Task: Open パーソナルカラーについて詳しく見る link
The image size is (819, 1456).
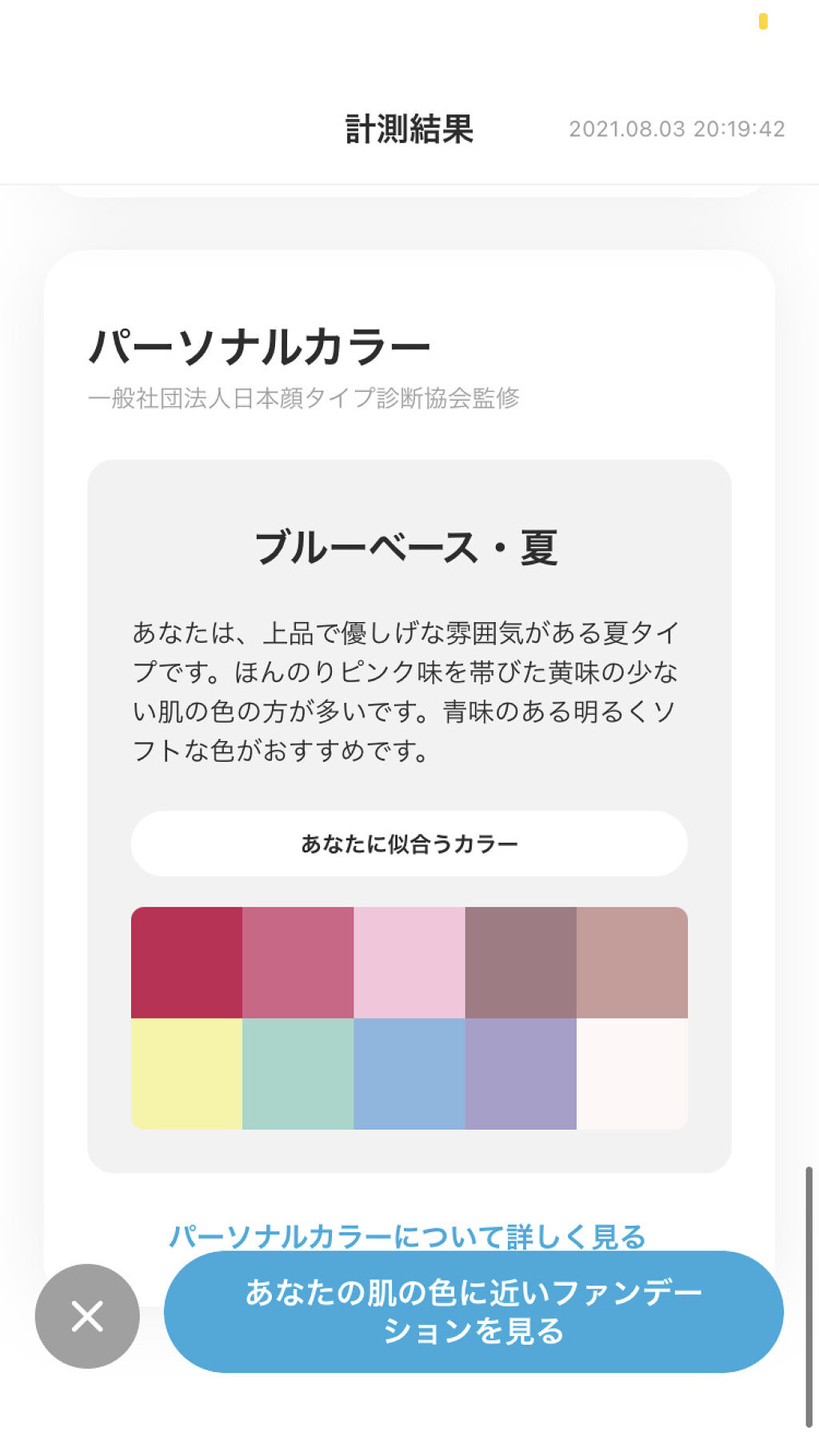Action: pyautogui.click(x=407, y=1235)
